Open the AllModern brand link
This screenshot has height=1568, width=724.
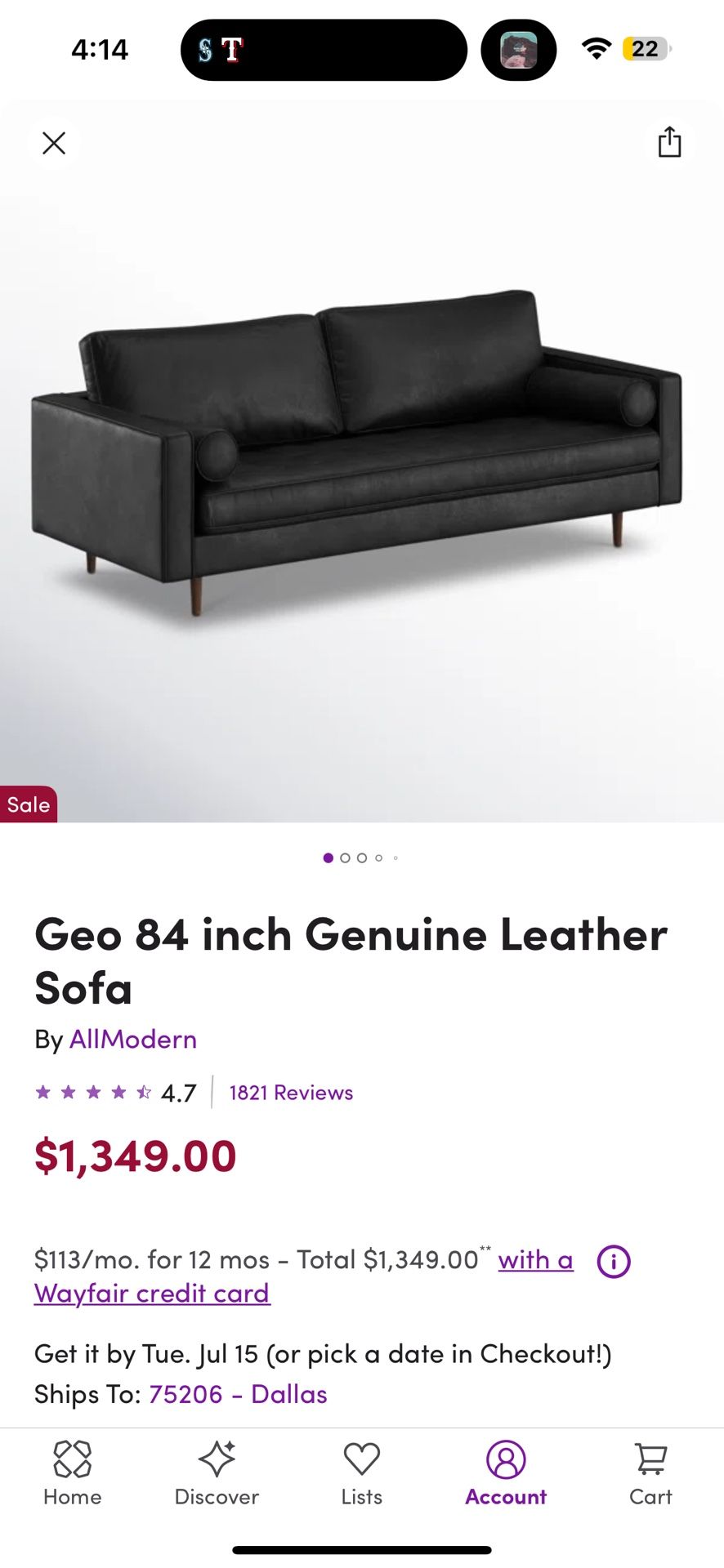[133, 1039]
